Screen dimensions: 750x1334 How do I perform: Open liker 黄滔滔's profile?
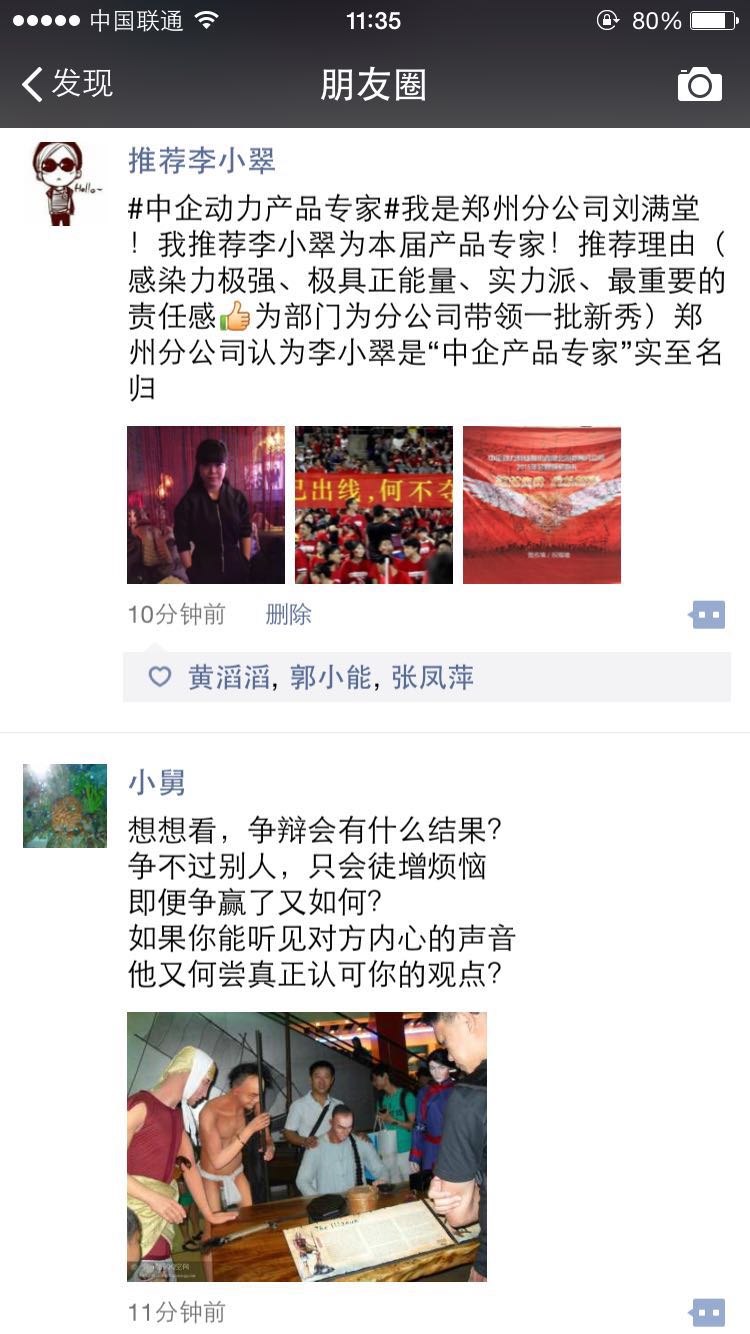229,678
